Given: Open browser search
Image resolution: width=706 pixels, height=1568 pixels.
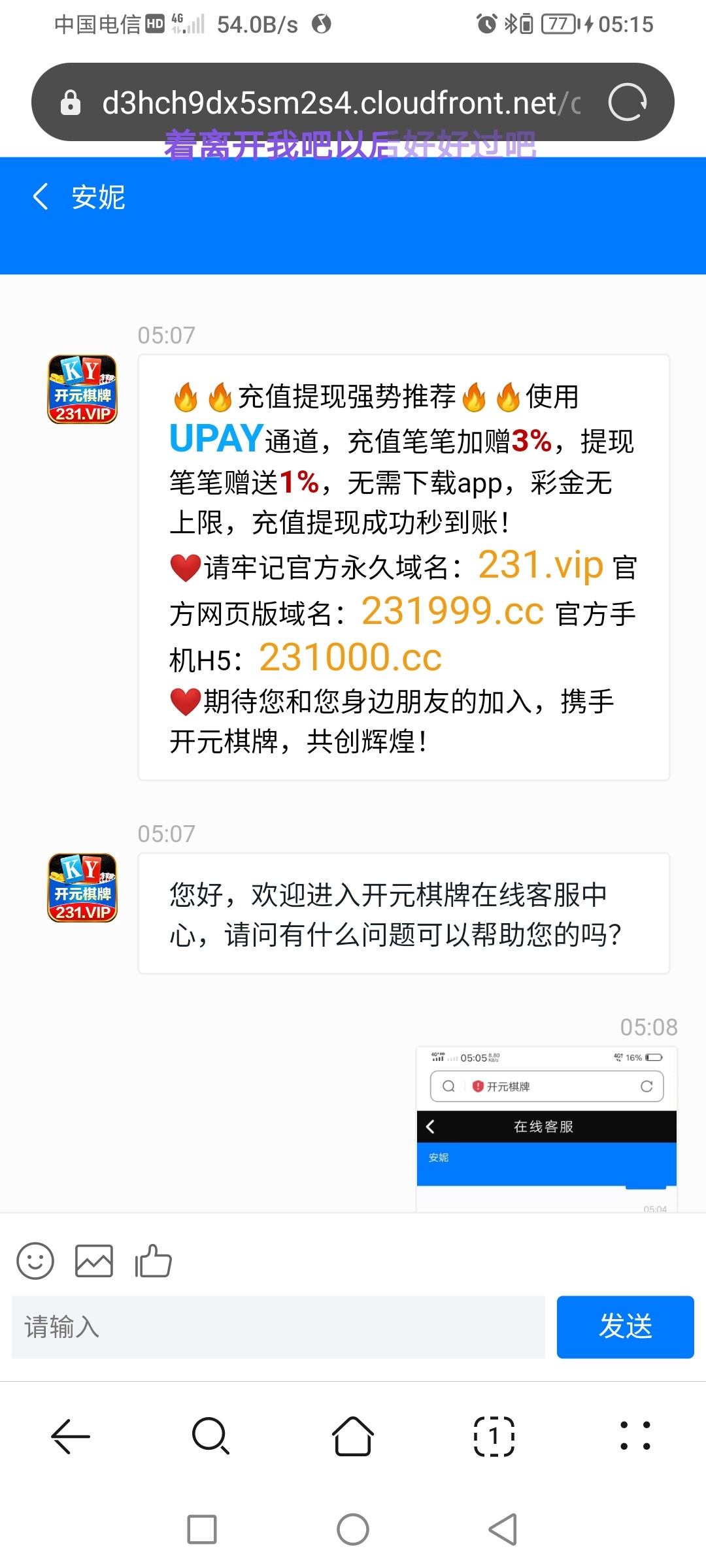Looking at the screenshot, I should click(x=211, y=1436).
